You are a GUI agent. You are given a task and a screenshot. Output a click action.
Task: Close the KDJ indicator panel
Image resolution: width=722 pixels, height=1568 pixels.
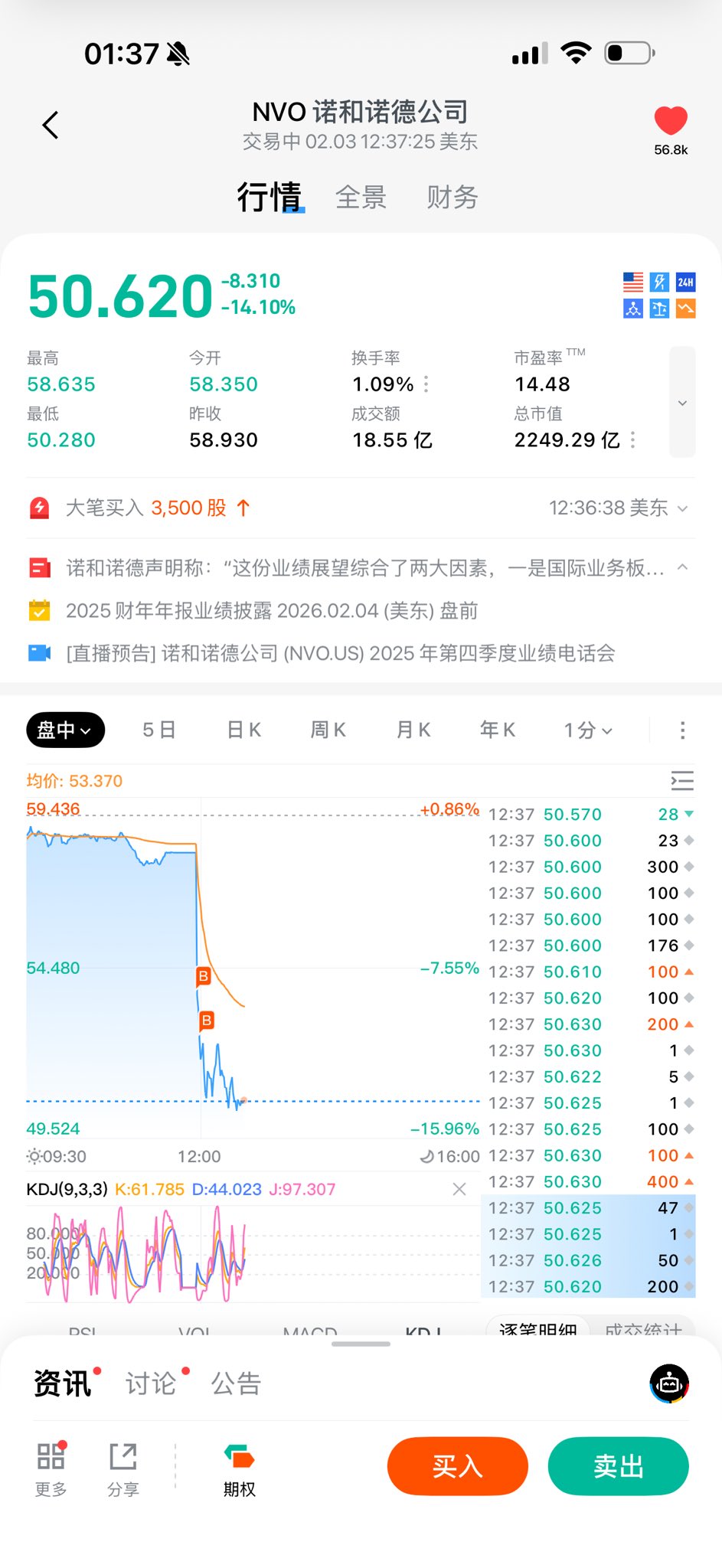(x=459, y=1189)
